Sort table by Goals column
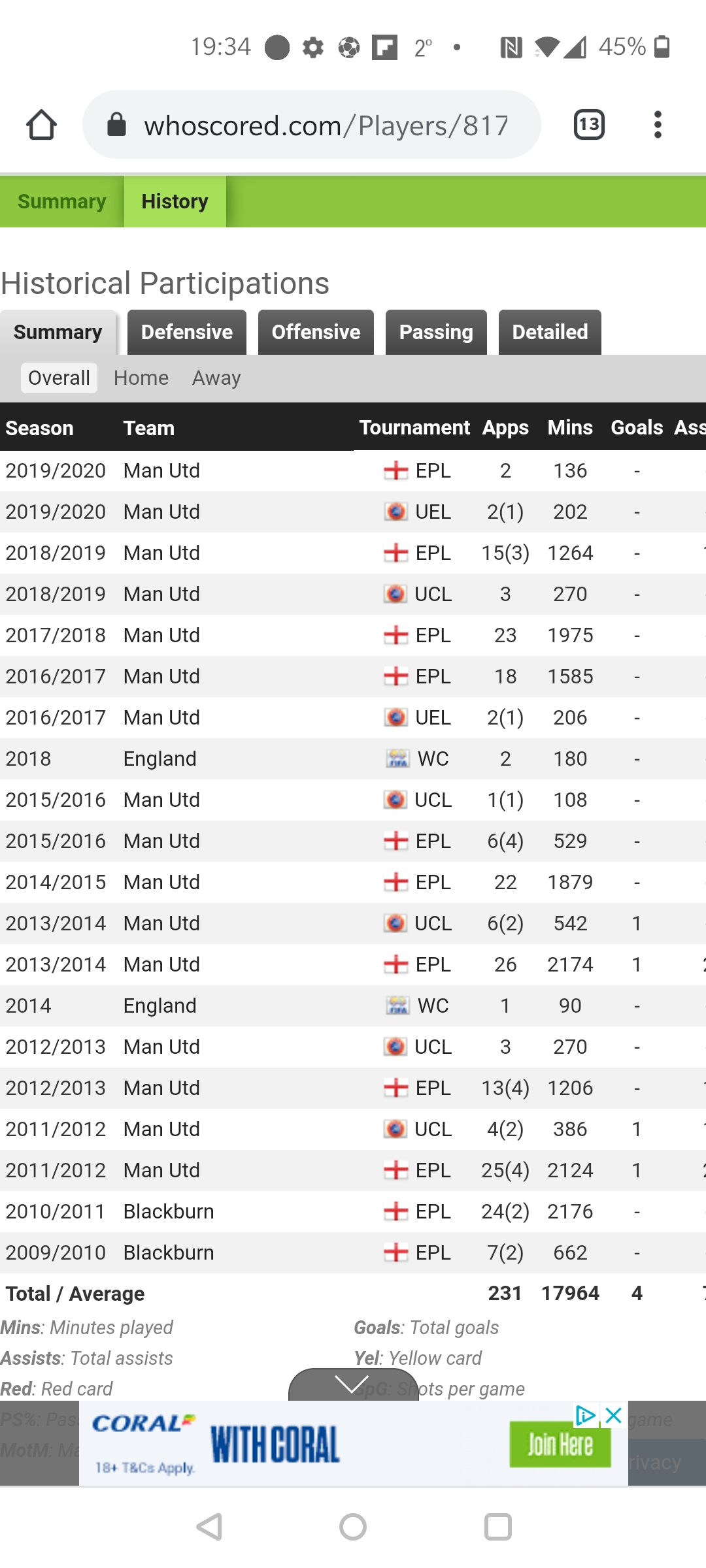Viewport: 706px width, 1568px height. tap(637, 427)
